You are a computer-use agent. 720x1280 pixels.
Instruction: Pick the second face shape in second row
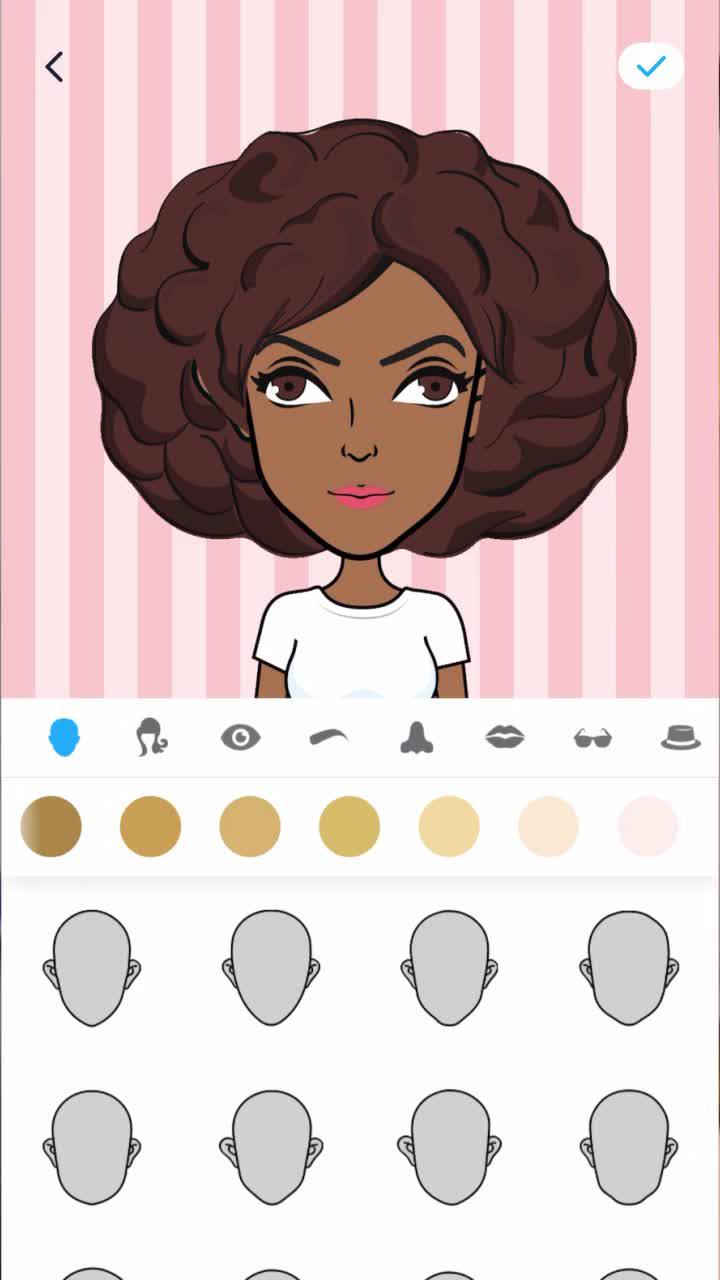(271, 1147)
